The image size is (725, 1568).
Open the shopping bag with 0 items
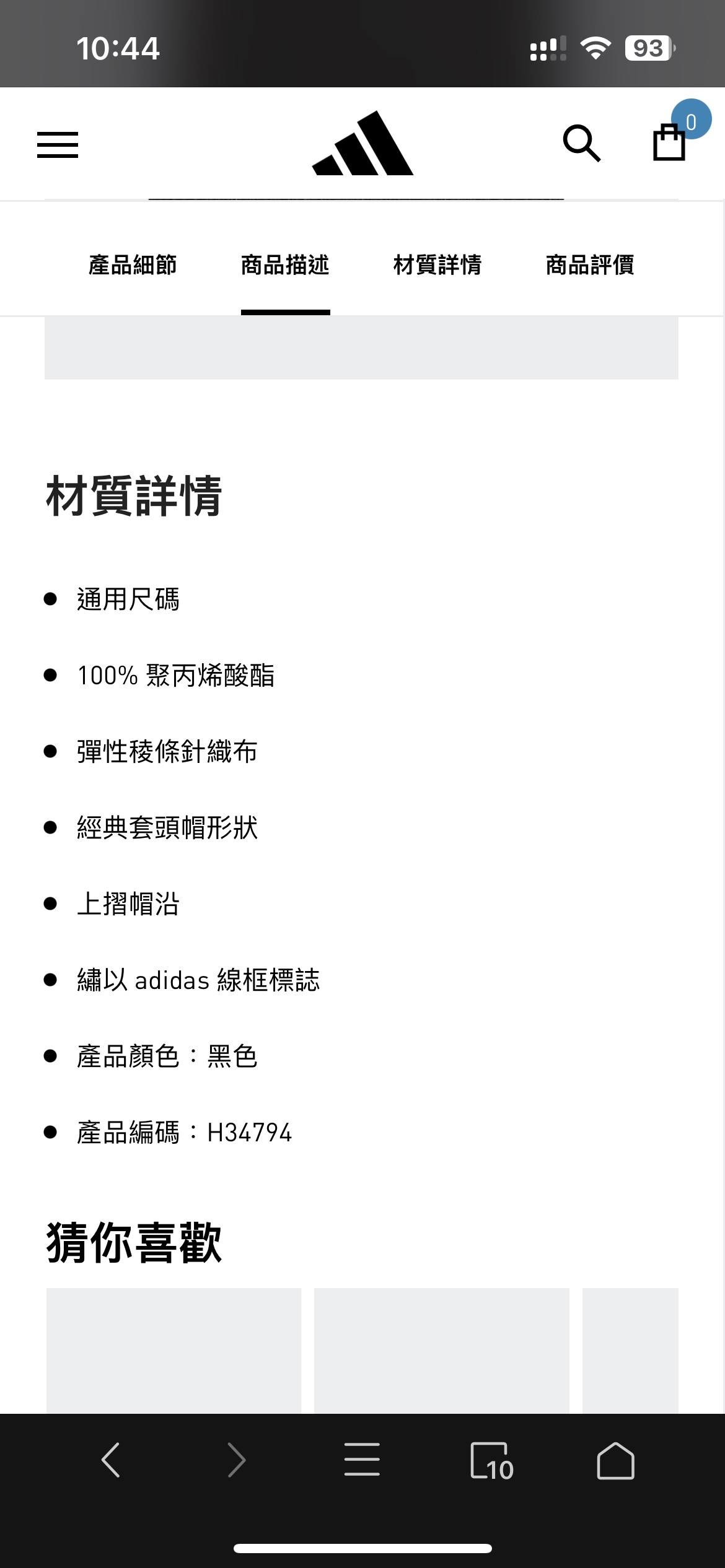[x=669, y=144]
